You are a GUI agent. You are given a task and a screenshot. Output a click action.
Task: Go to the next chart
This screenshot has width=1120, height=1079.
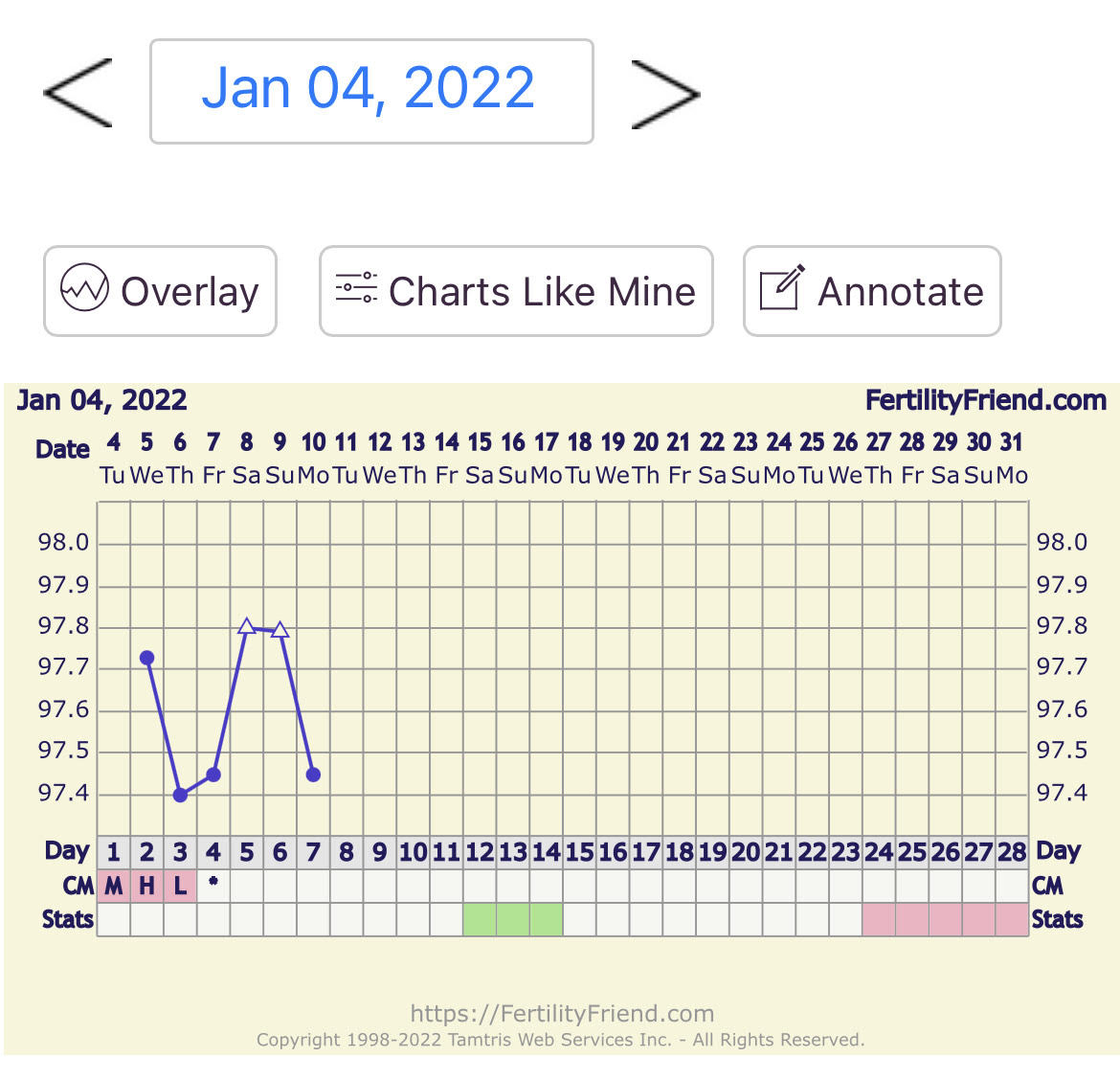pyautogui.click(x=665, y=94)
